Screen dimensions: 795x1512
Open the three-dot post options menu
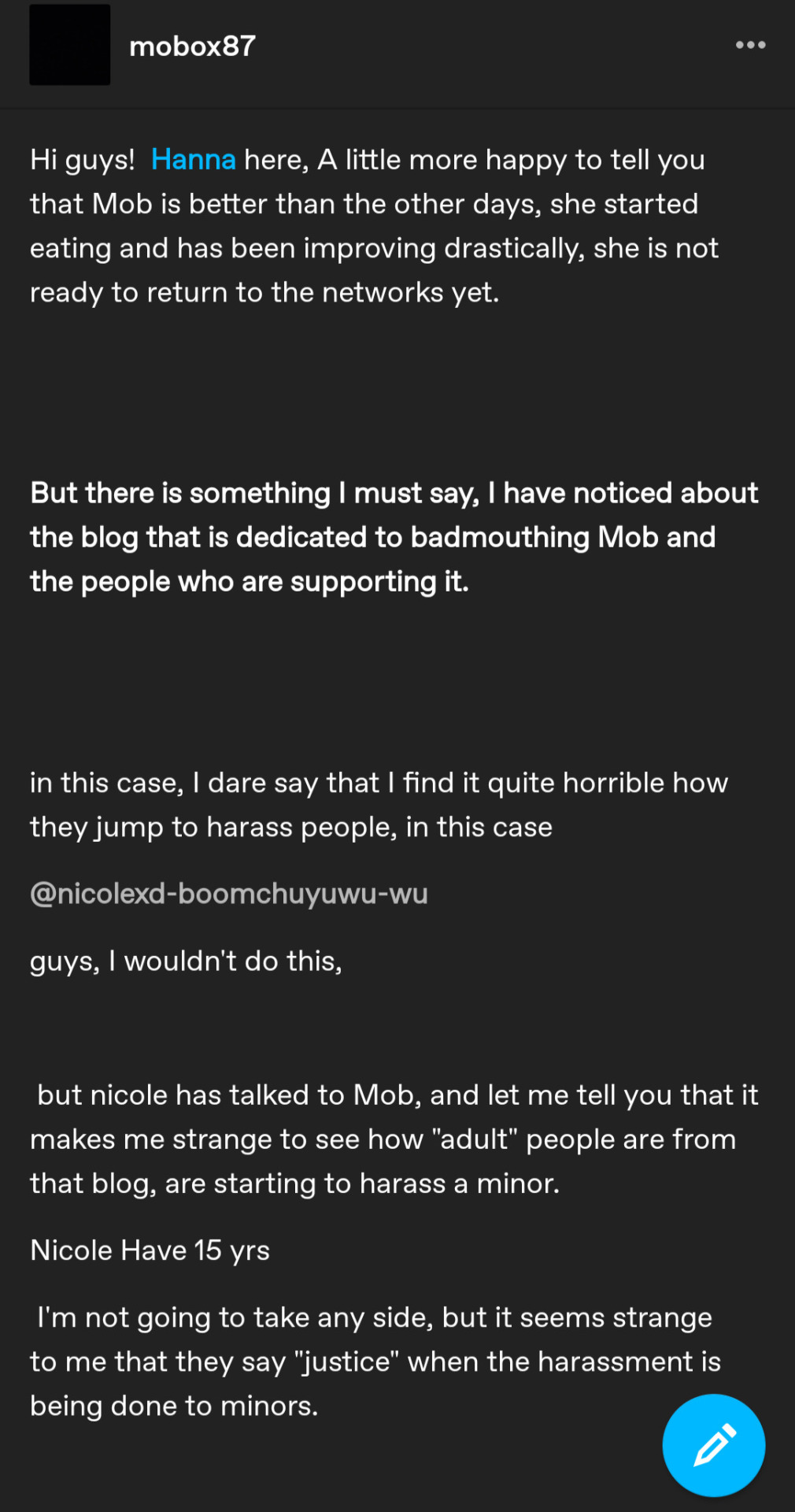point(750,45)
